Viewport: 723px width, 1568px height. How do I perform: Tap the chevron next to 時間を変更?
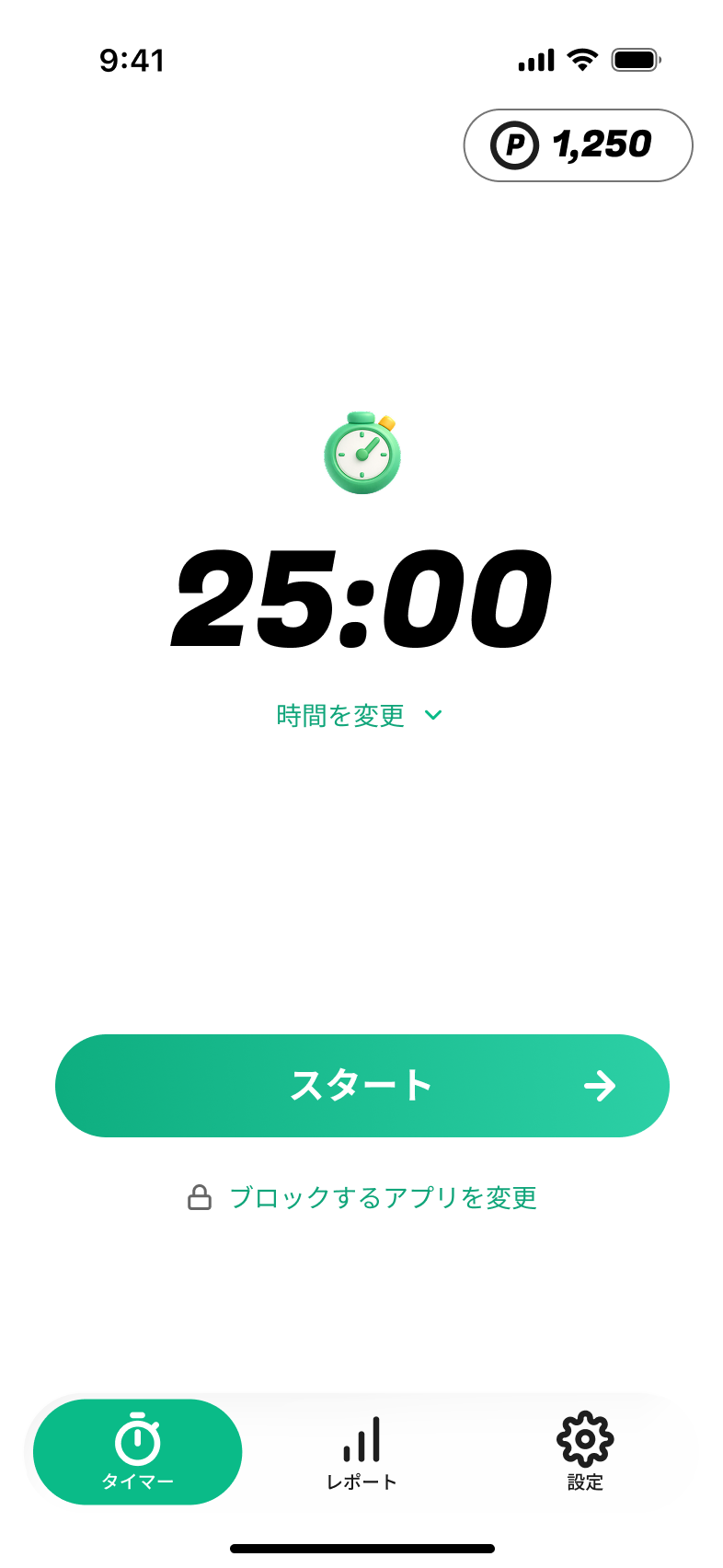432,715
